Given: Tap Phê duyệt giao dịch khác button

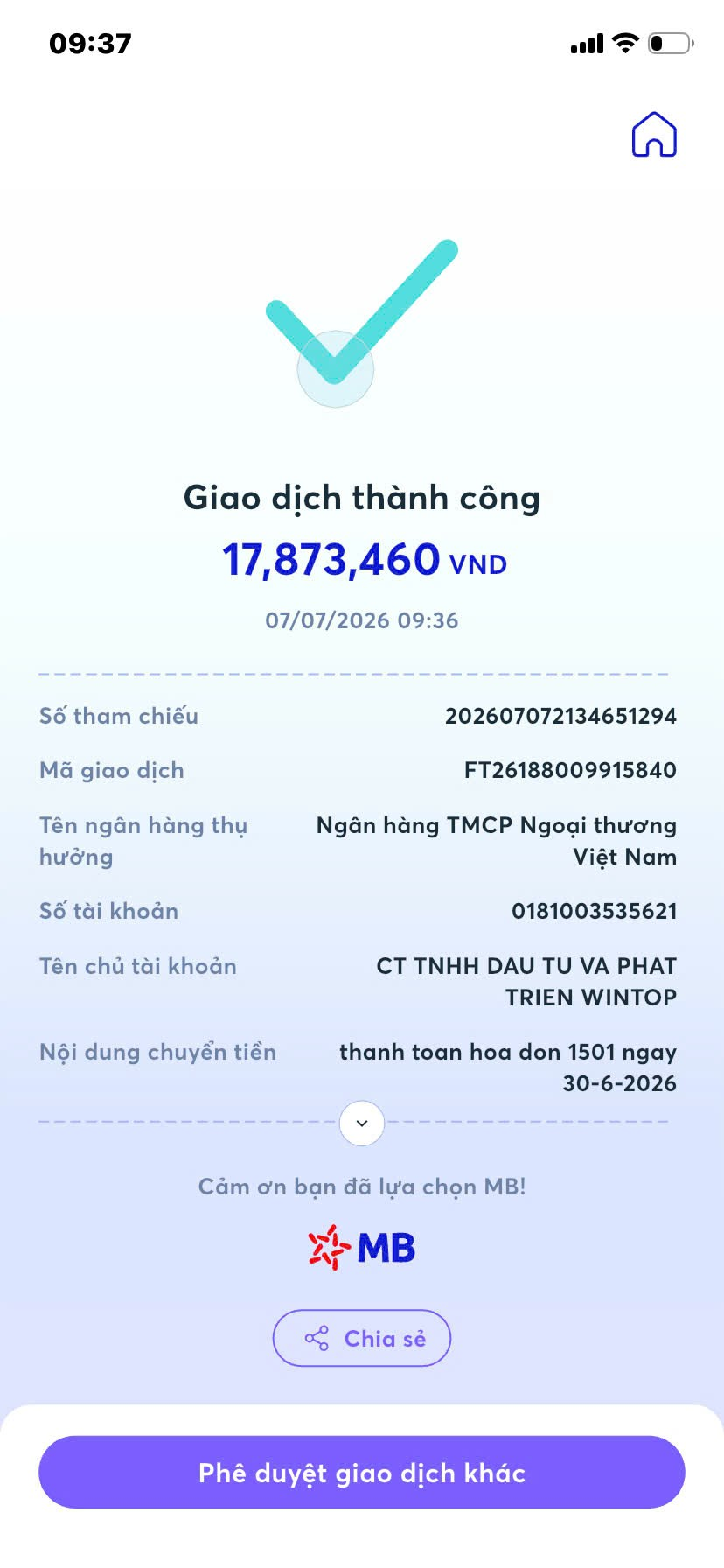Looking at the screenshot, I should pyautogui.click(x=362, y=1472).
